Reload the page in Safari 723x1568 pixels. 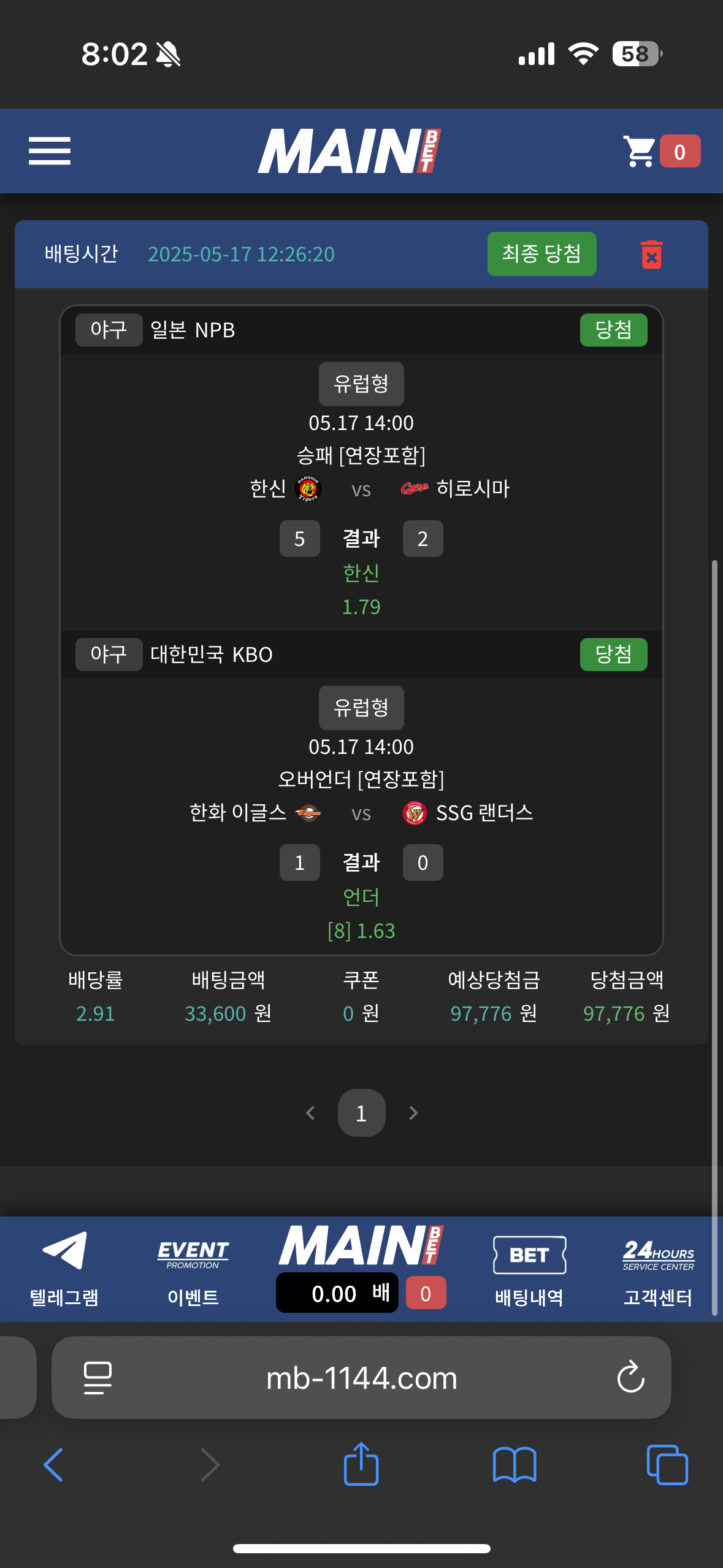point(630,1378)
